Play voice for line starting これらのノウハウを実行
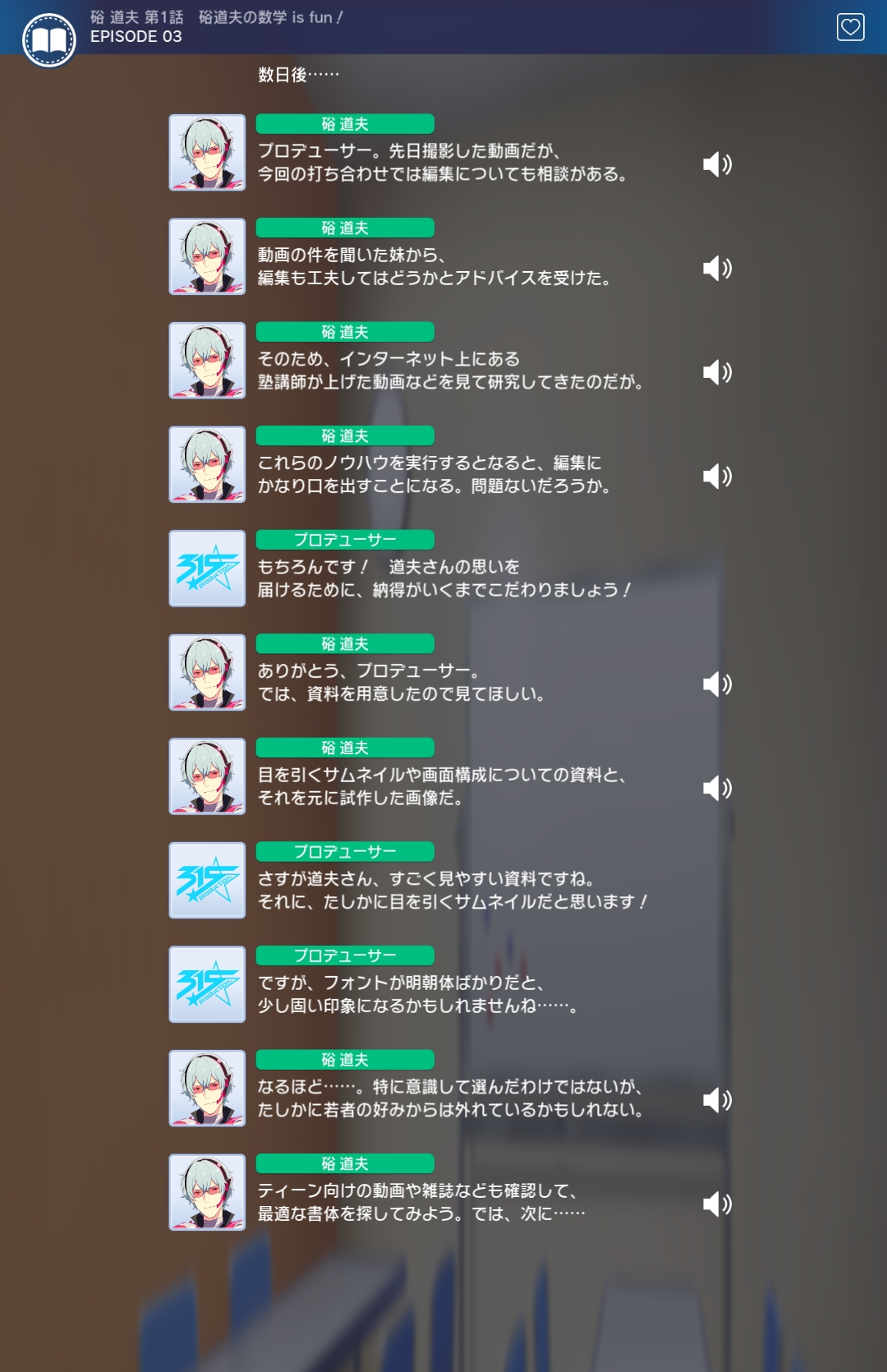 [716, 476]
